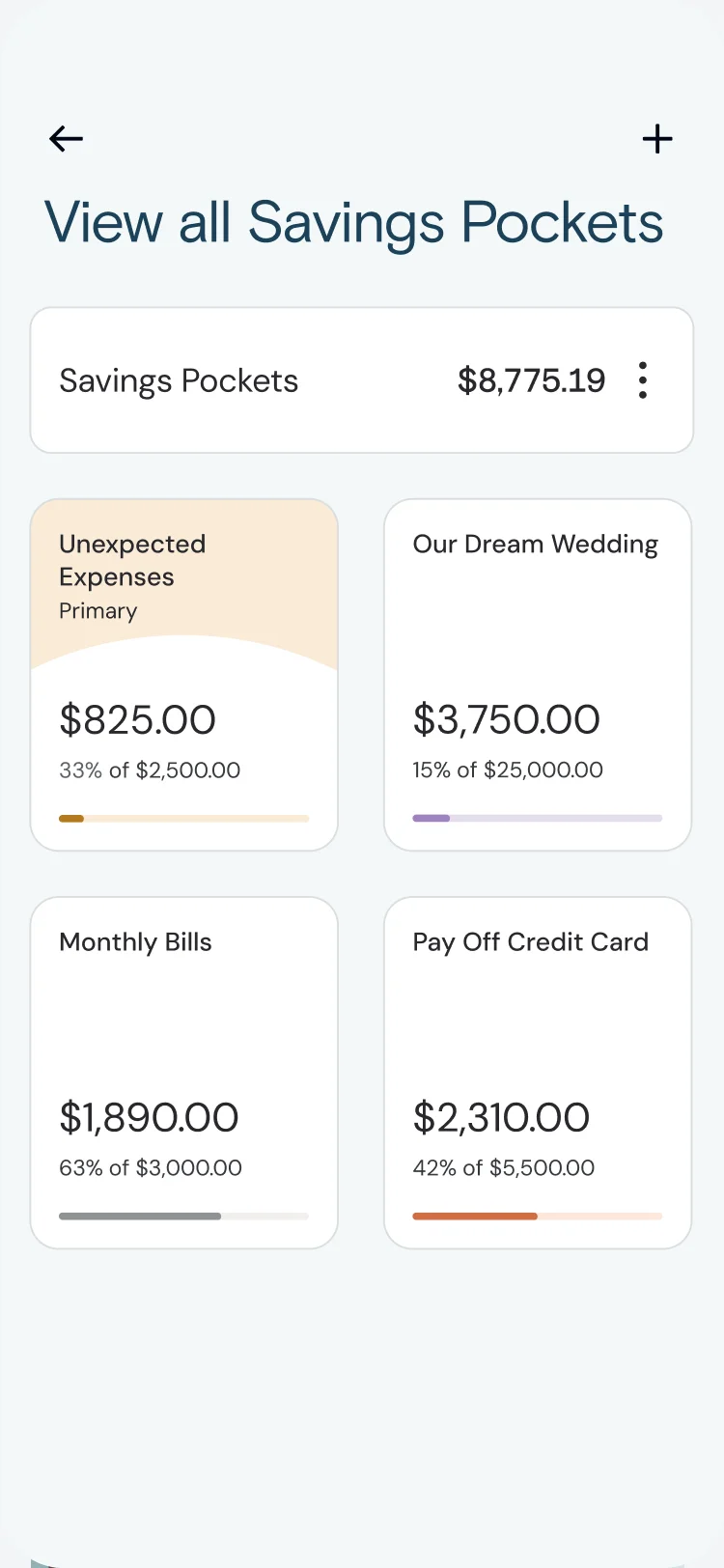Tap the $825.00 balance amount
Screen dimensions: 724x1568
[x=137, y=719]
